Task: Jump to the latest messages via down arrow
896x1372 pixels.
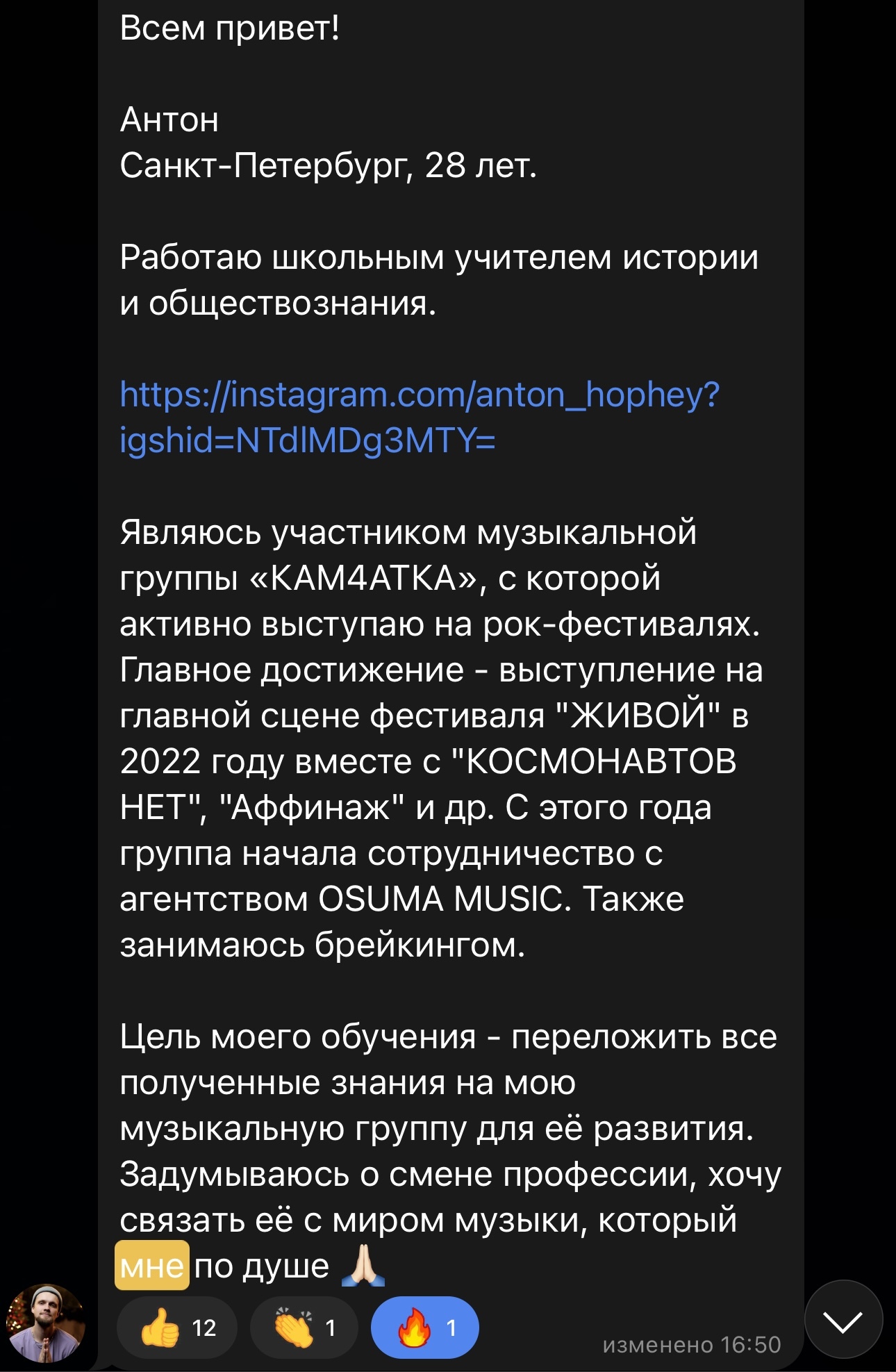Action: point(843,1319)
